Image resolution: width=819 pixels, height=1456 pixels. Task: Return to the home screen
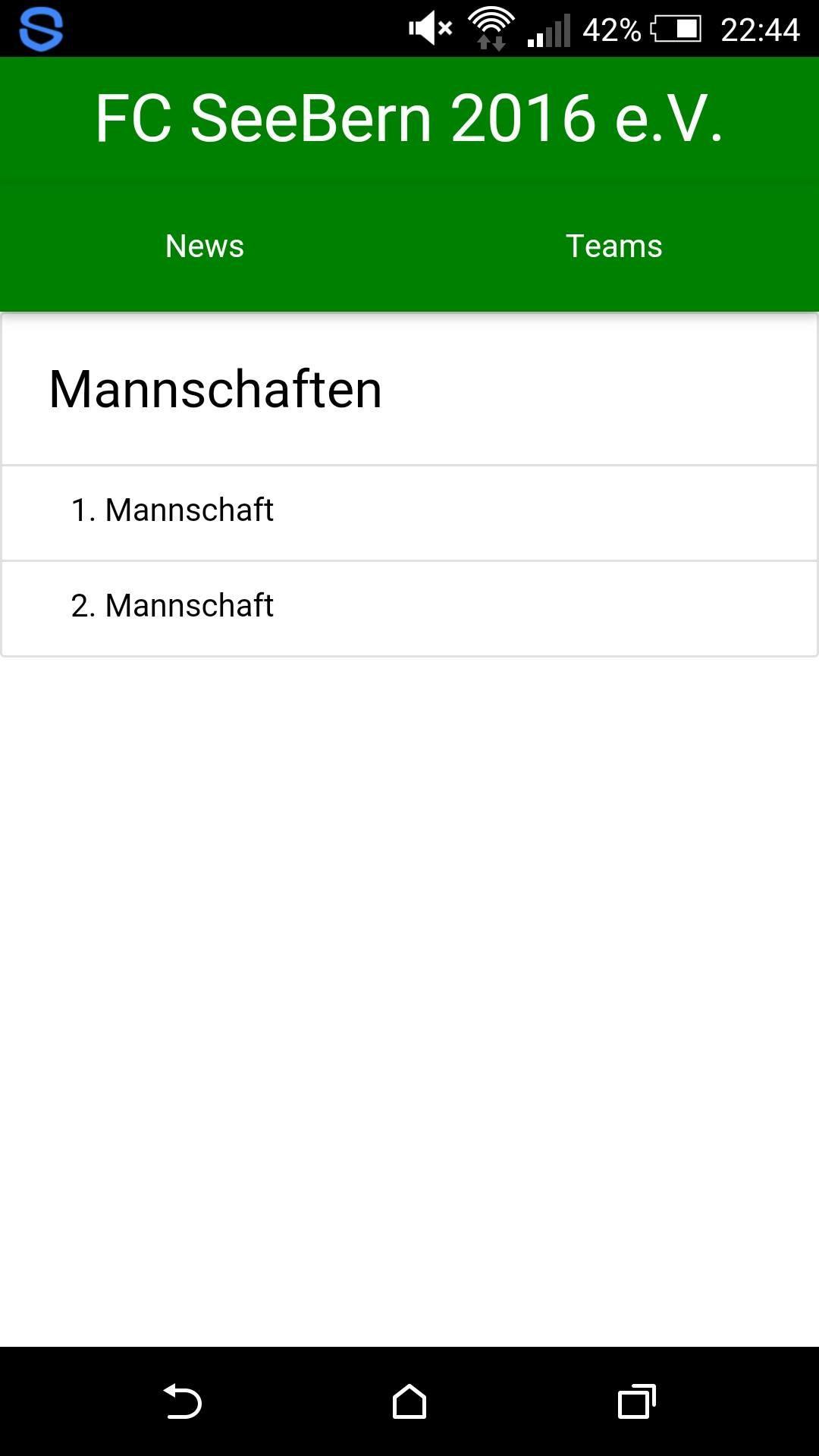point(409,1401)
